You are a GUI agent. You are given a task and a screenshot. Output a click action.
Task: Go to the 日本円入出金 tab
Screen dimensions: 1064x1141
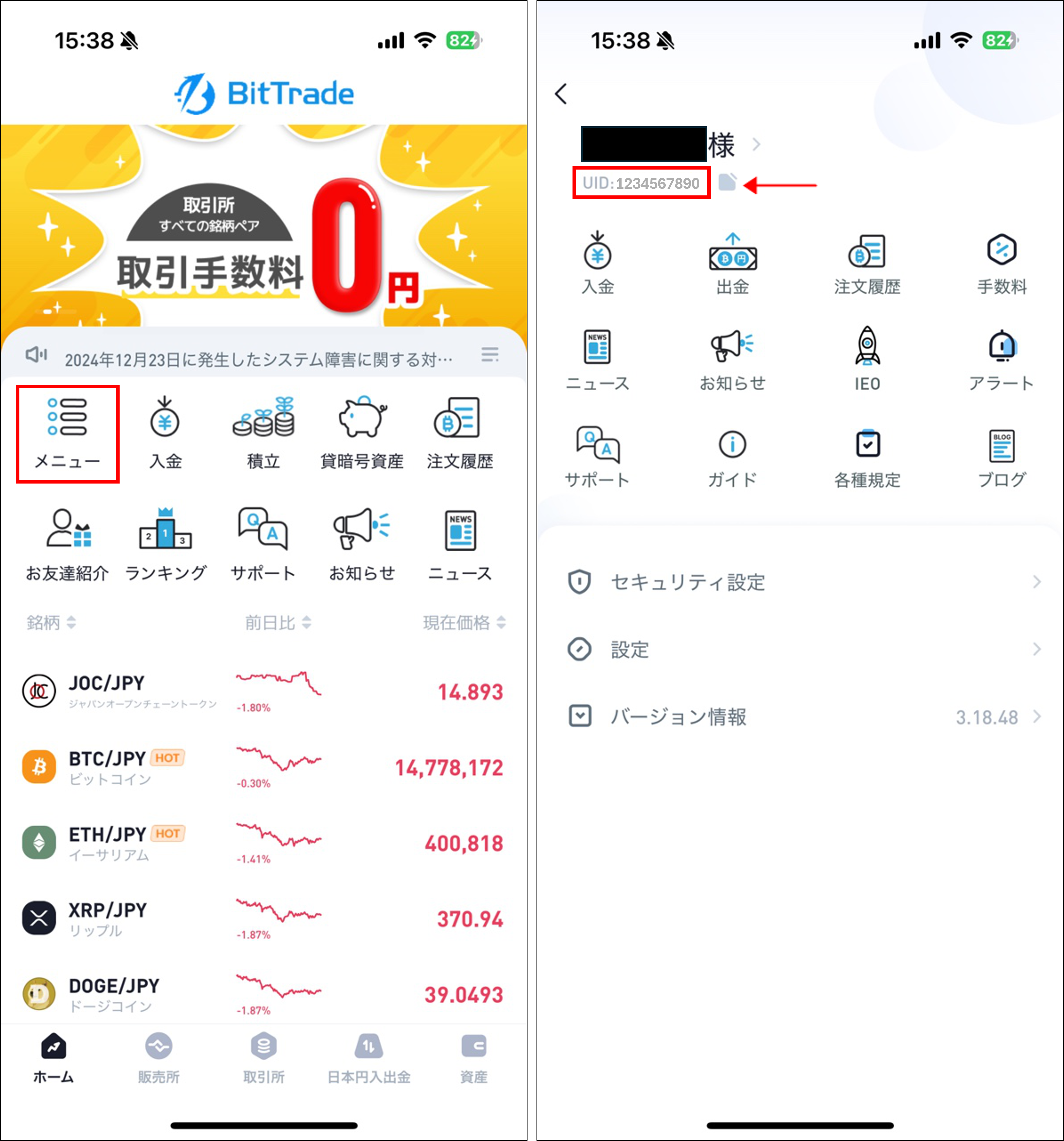pyautogui.click(x=369, y=1059)
